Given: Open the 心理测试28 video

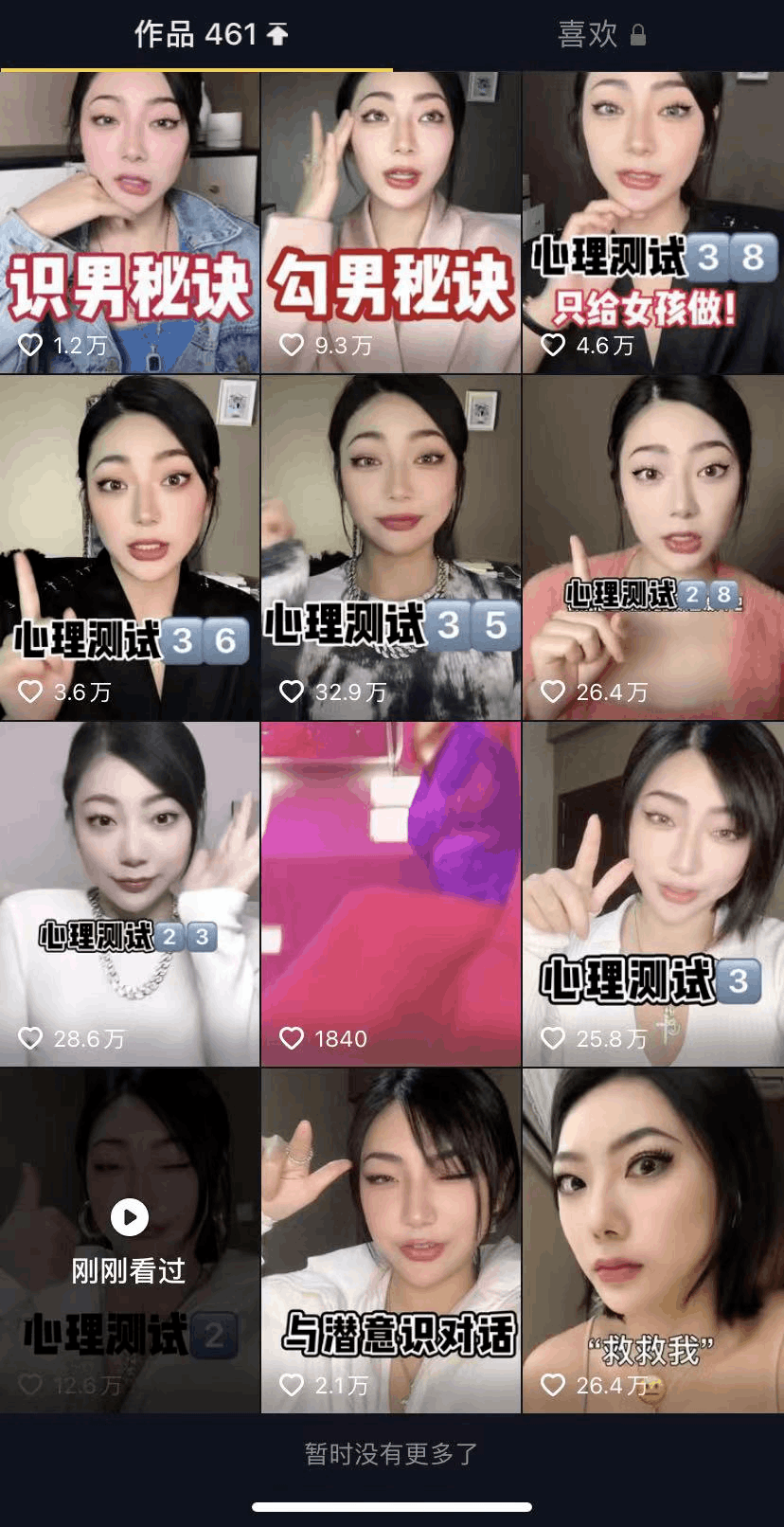Looking at the screenshot, I should (652, 548).
